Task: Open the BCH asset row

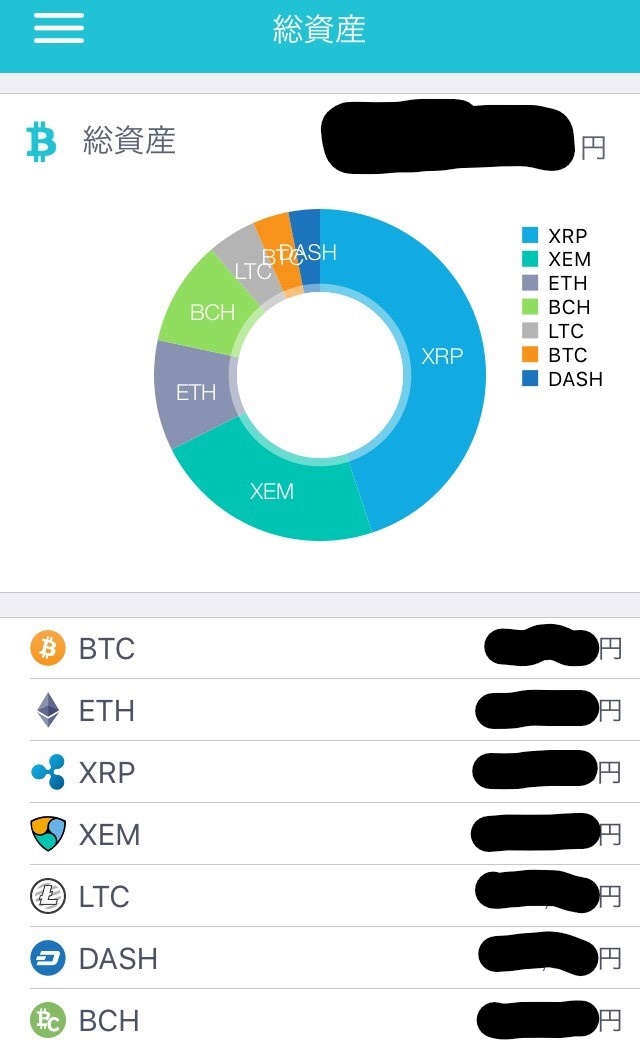Action: coord(320,1017)
